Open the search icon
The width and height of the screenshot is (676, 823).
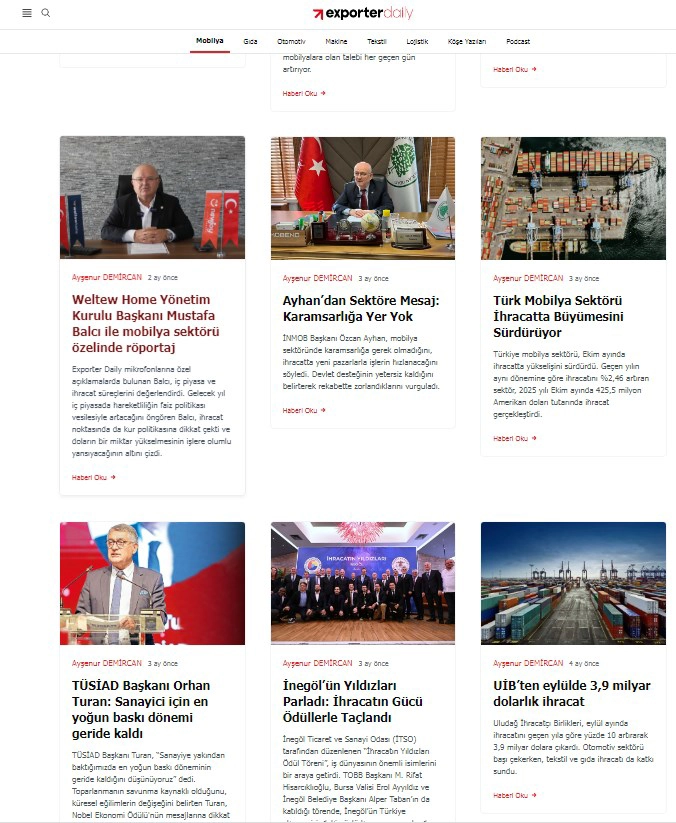click(46, 13)
